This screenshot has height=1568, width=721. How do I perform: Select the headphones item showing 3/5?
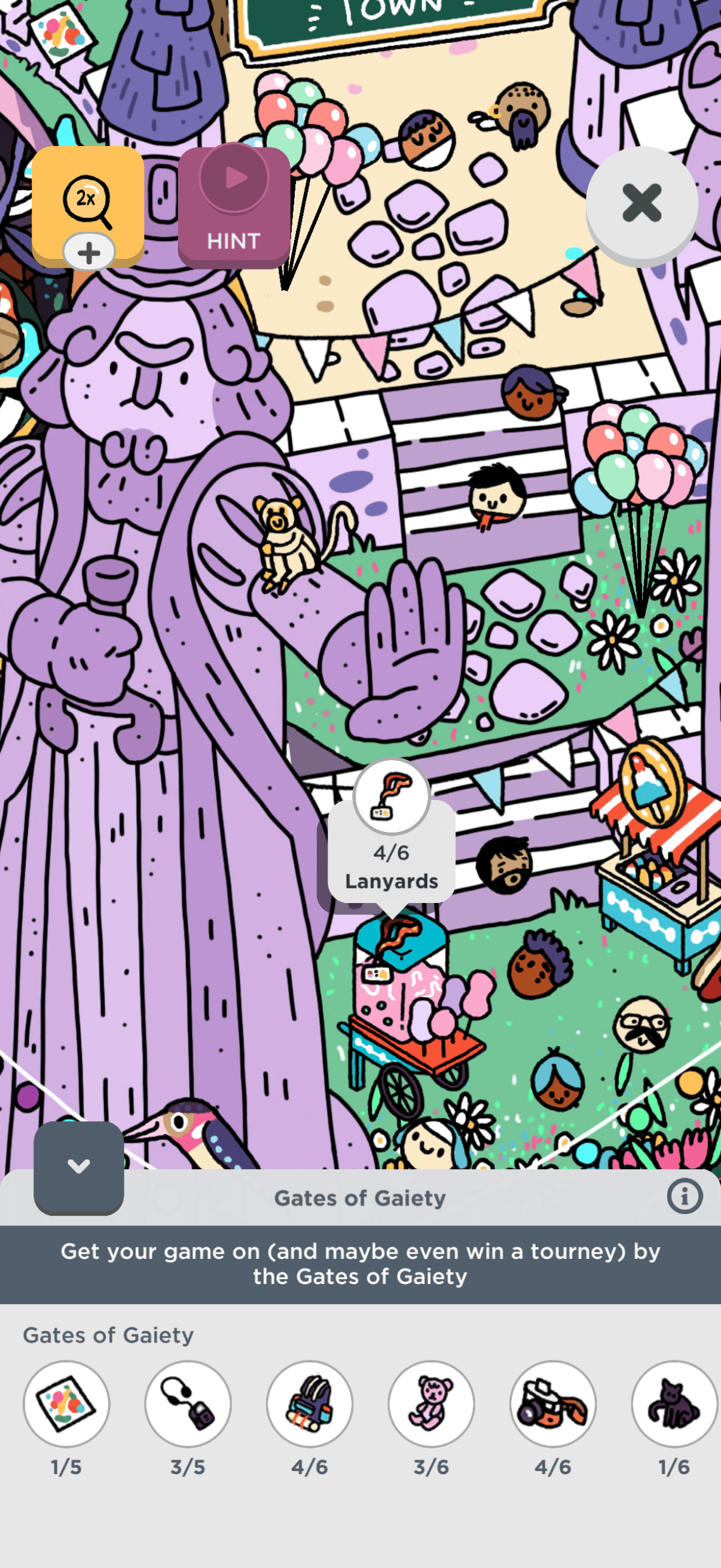(x=188, y=1403)
